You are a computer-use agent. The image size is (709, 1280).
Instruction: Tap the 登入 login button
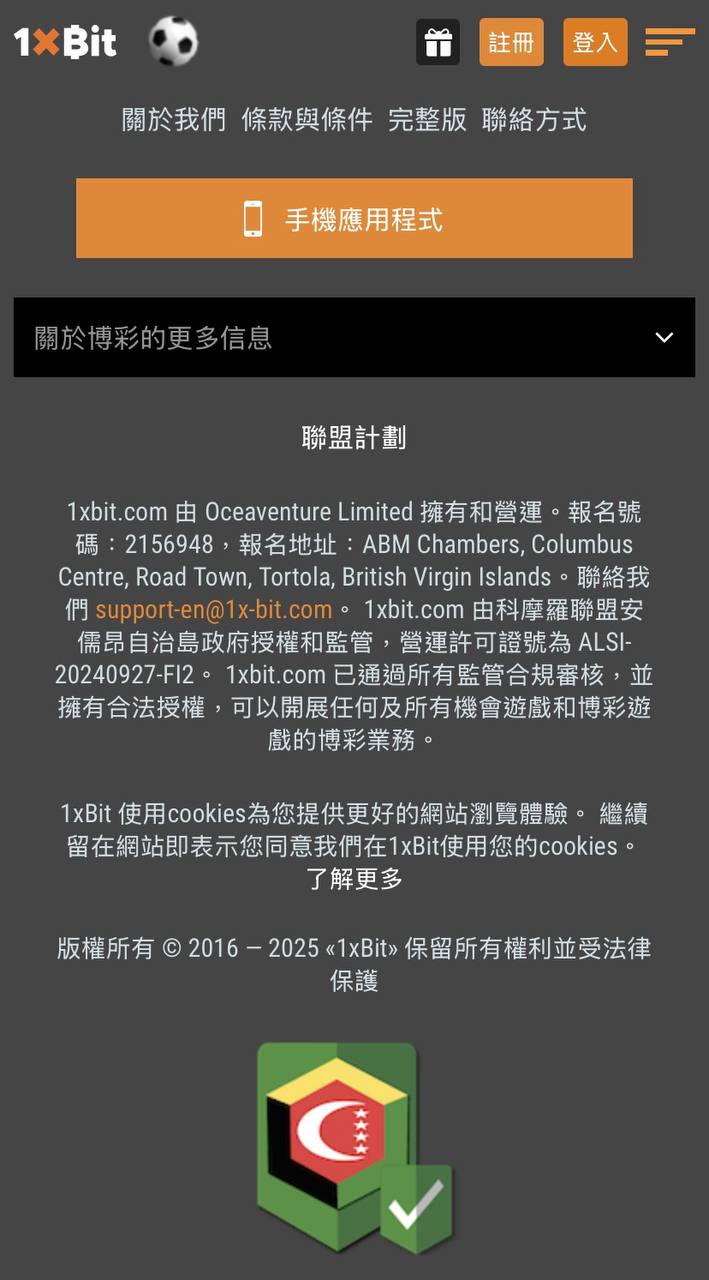595,42
